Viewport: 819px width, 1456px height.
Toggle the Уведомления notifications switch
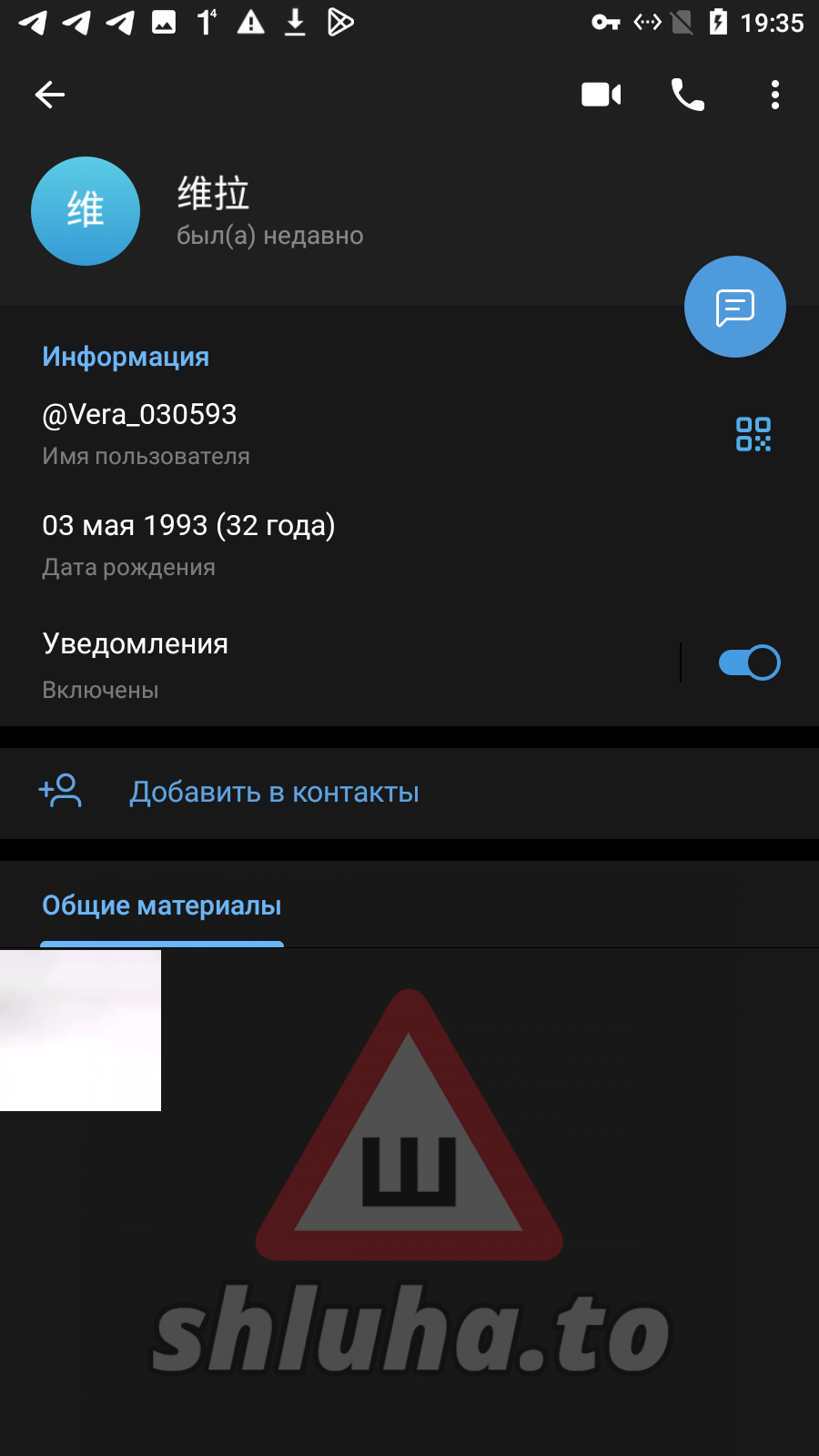(x=748, y=662)
